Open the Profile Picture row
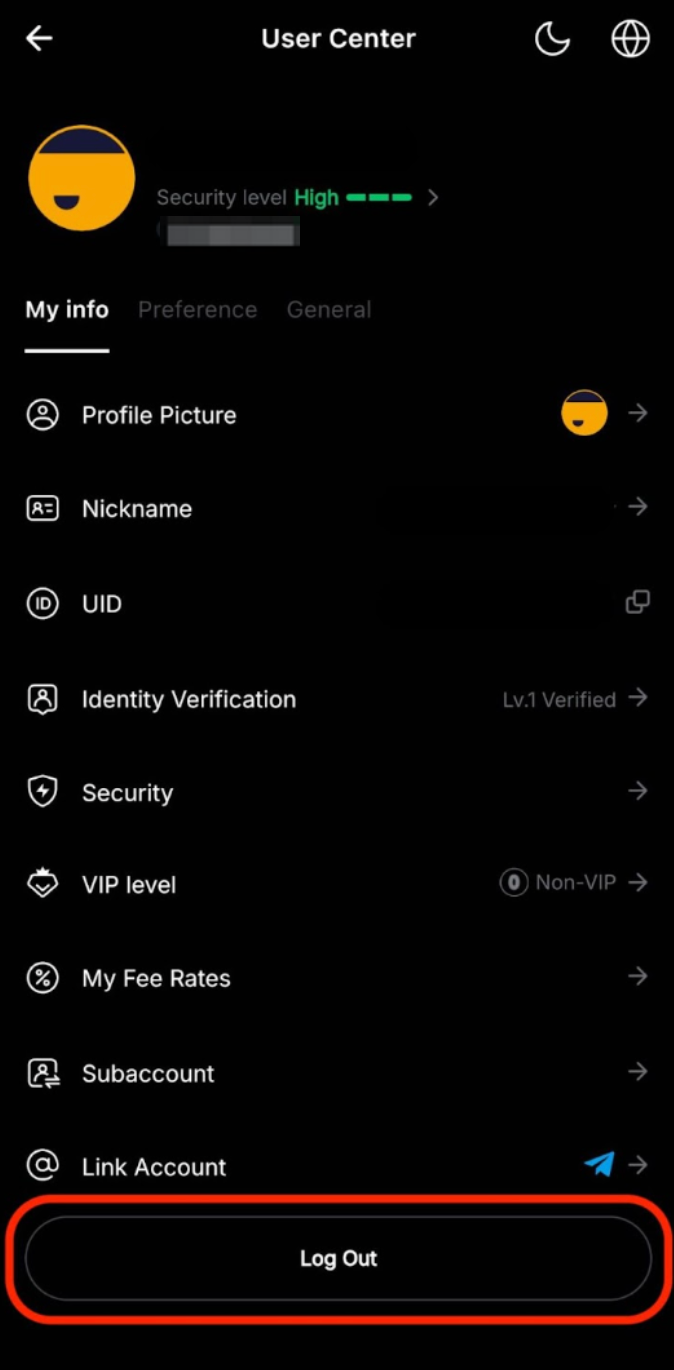Image resolution: width=674 pixels, height=1370 pixels. coord(337,415)
